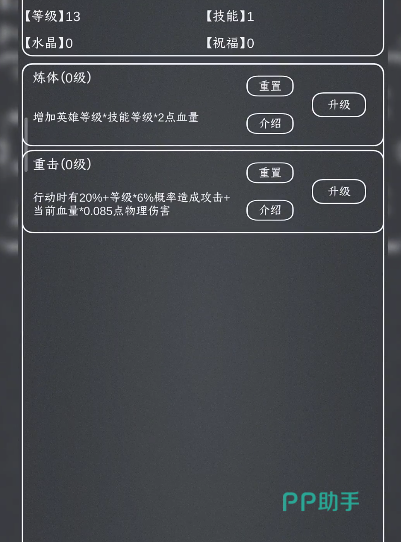Reset the 重击 skill
The height and width of the screenshot is (542, 401).
tap(270, 172)
